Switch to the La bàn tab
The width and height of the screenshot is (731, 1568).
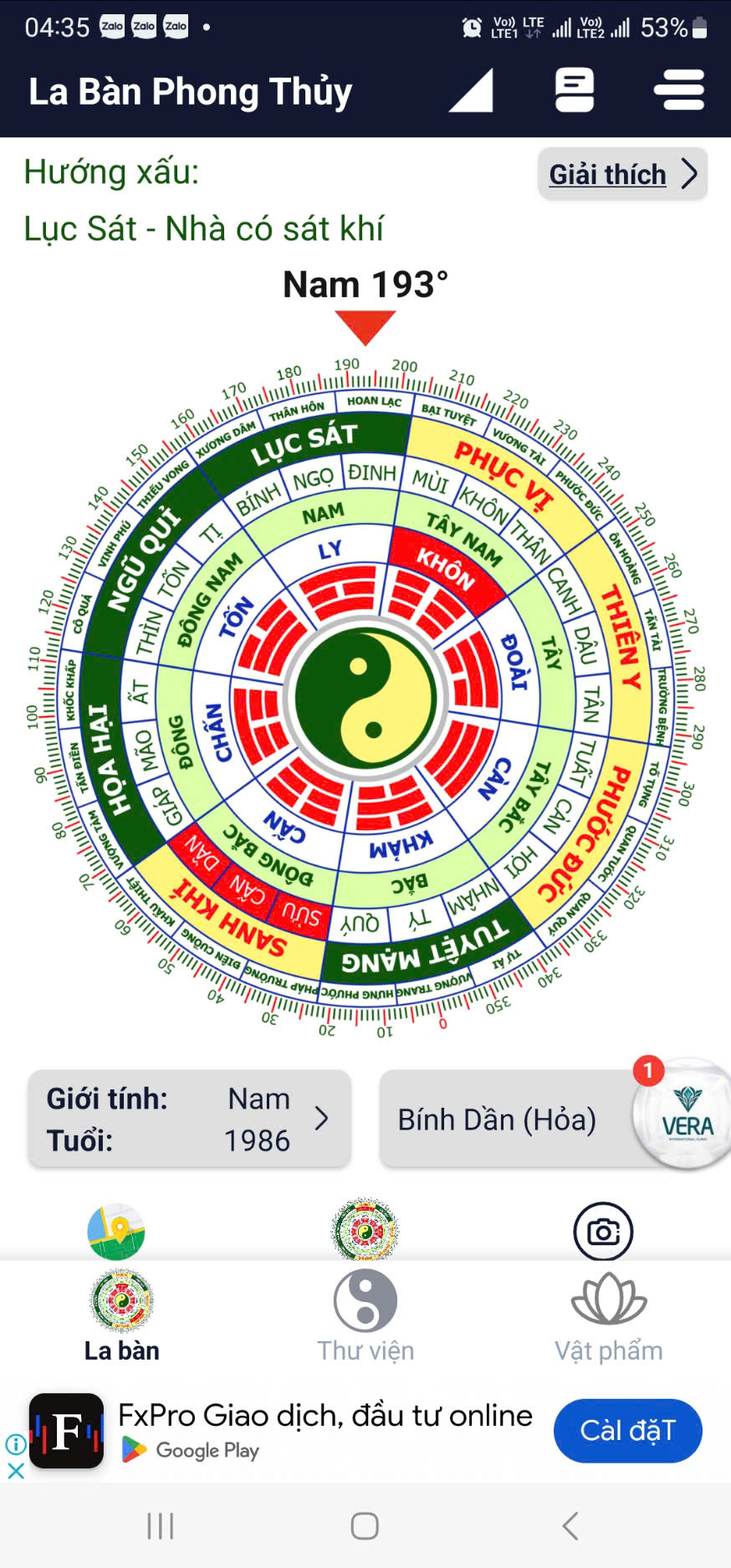click(122, 1316)
